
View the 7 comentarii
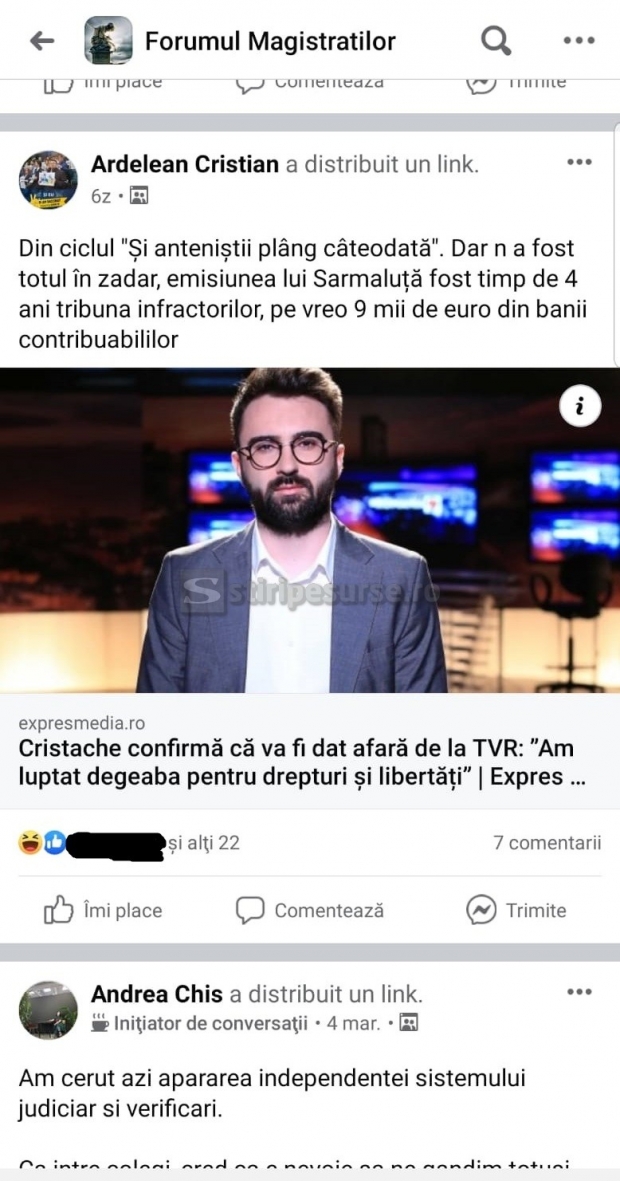[x=547, y=843]
